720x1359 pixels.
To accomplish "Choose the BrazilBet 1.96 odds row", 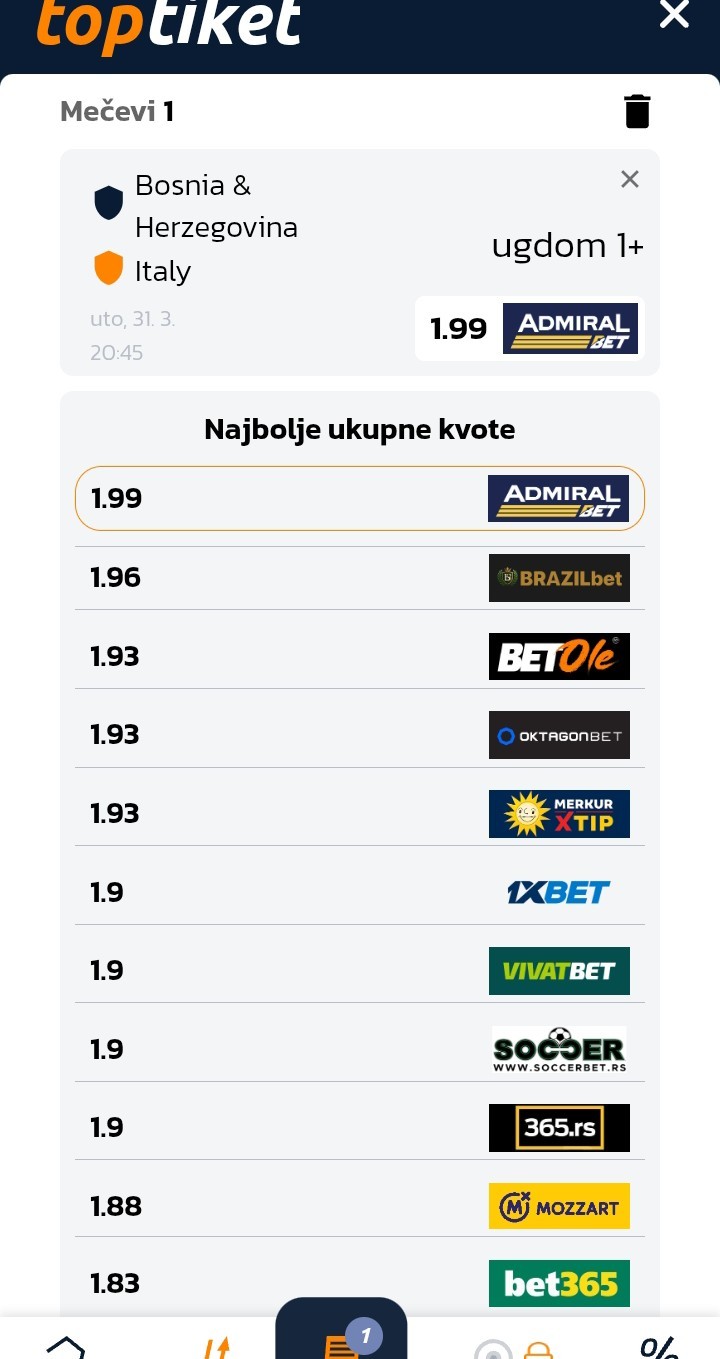I will pos(360,578).
